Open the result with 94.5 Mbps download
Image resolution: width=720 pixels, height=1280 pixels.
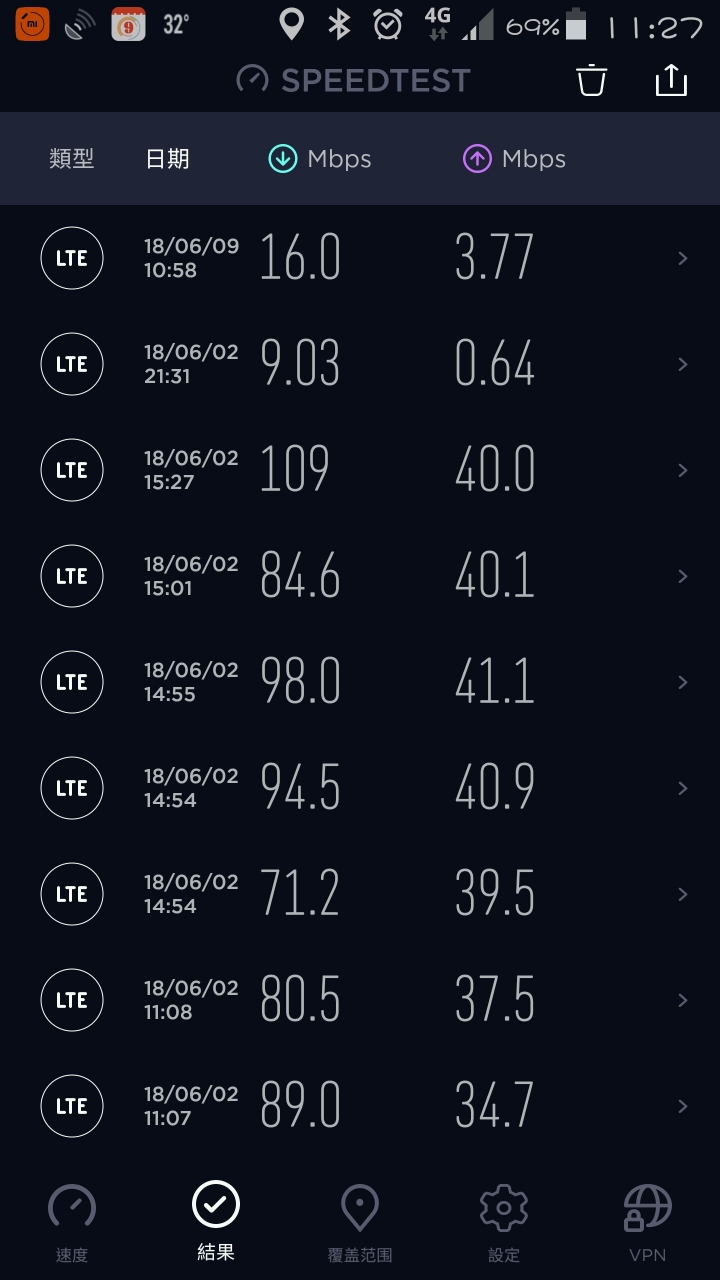[360, 788]
